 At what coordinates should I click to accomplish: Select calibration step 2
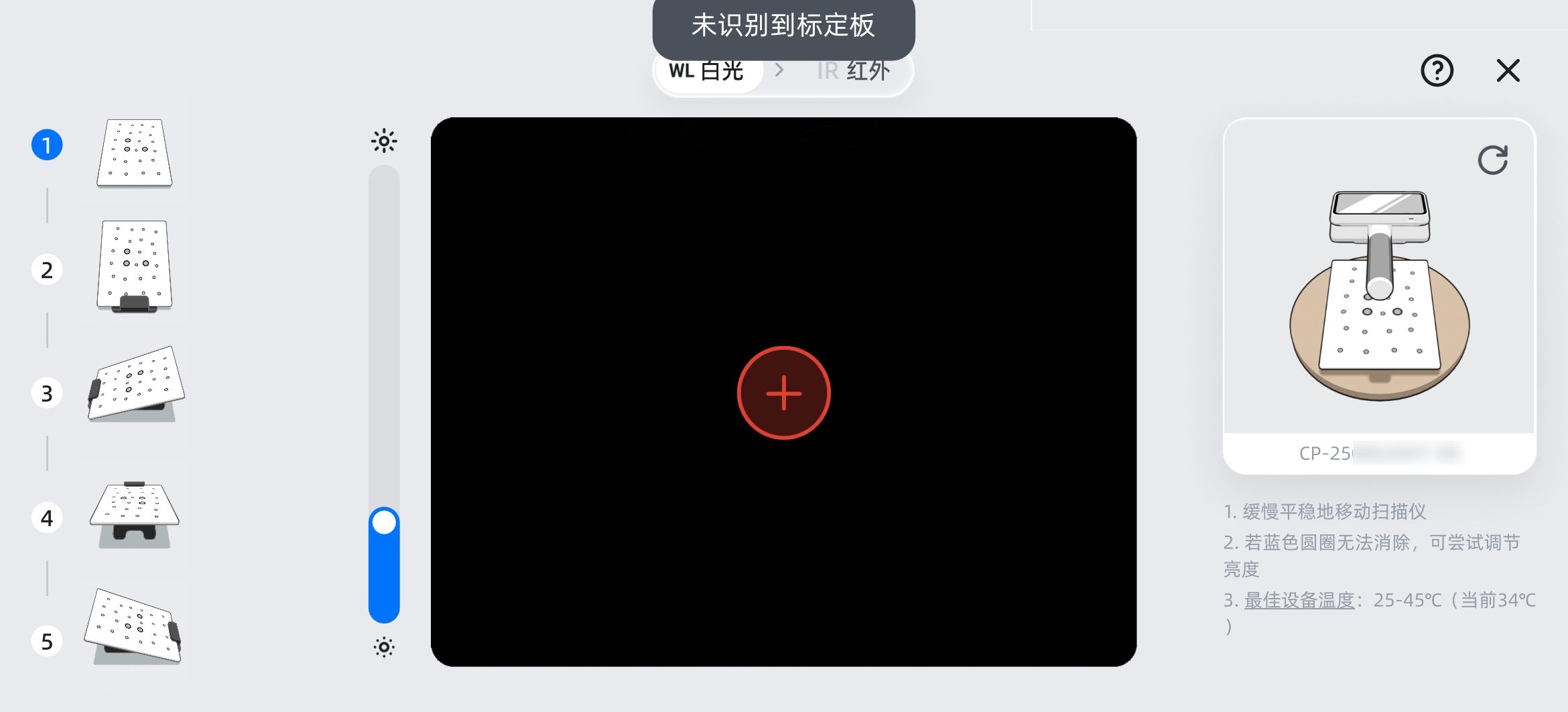47,270
